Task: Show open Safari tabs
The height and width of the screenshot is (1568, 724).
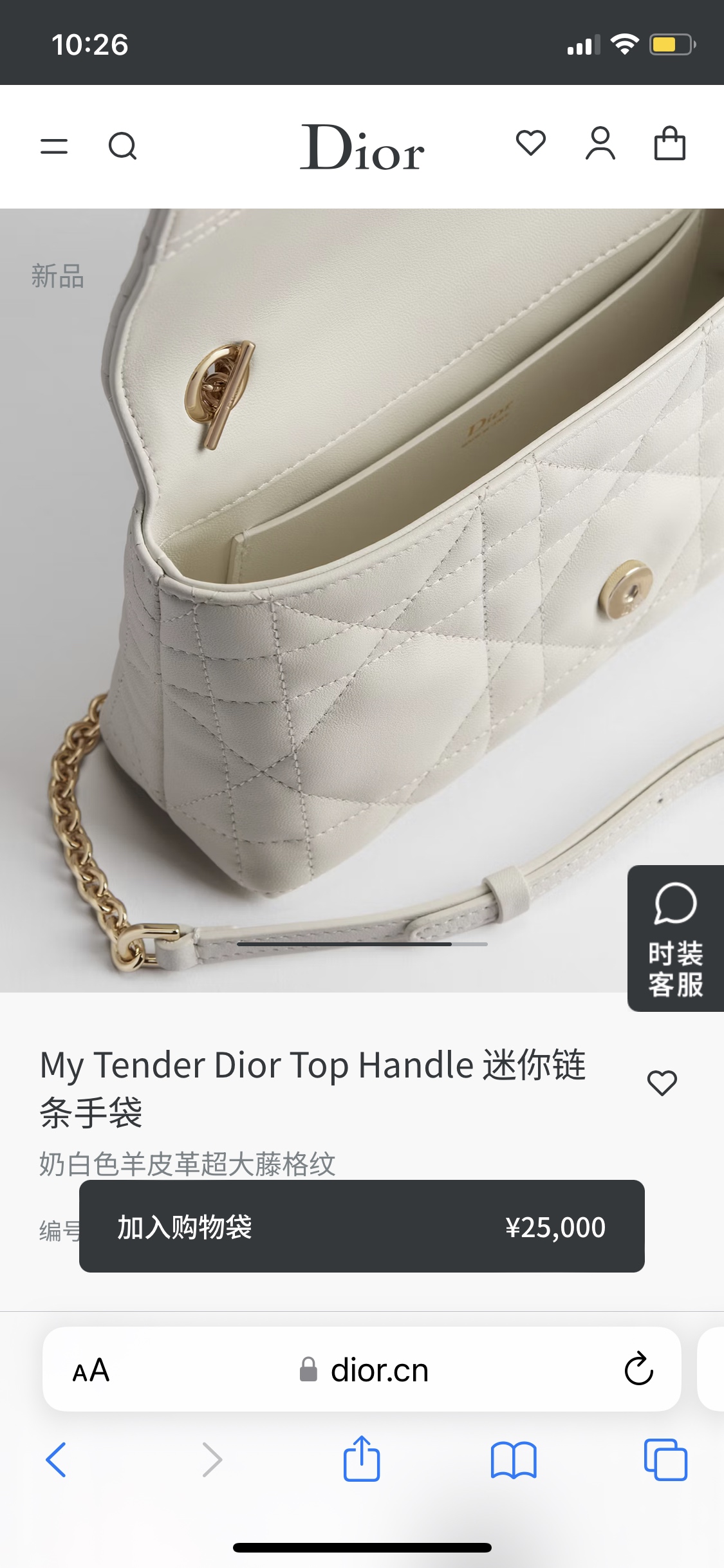Action: [x=666, y=1459]
